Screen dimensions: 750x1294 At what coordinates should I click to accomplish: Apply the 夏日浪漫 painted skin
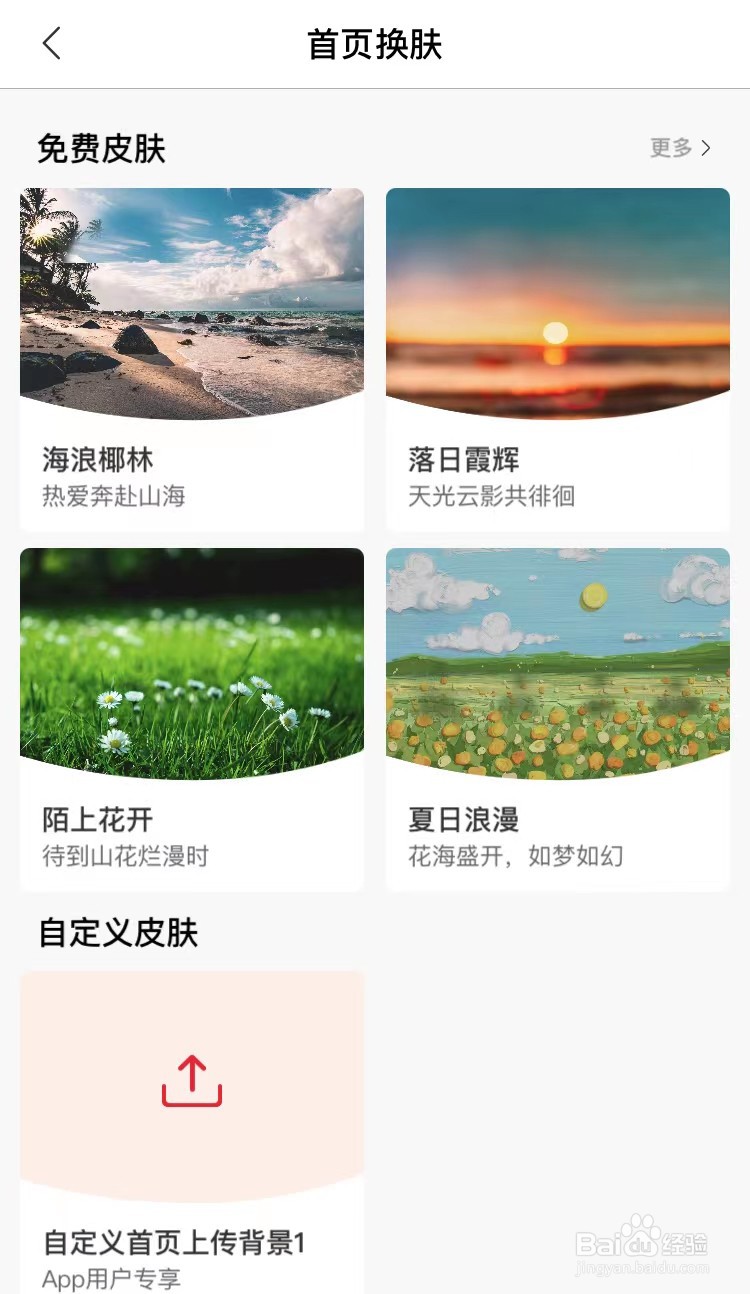(558, 720)
